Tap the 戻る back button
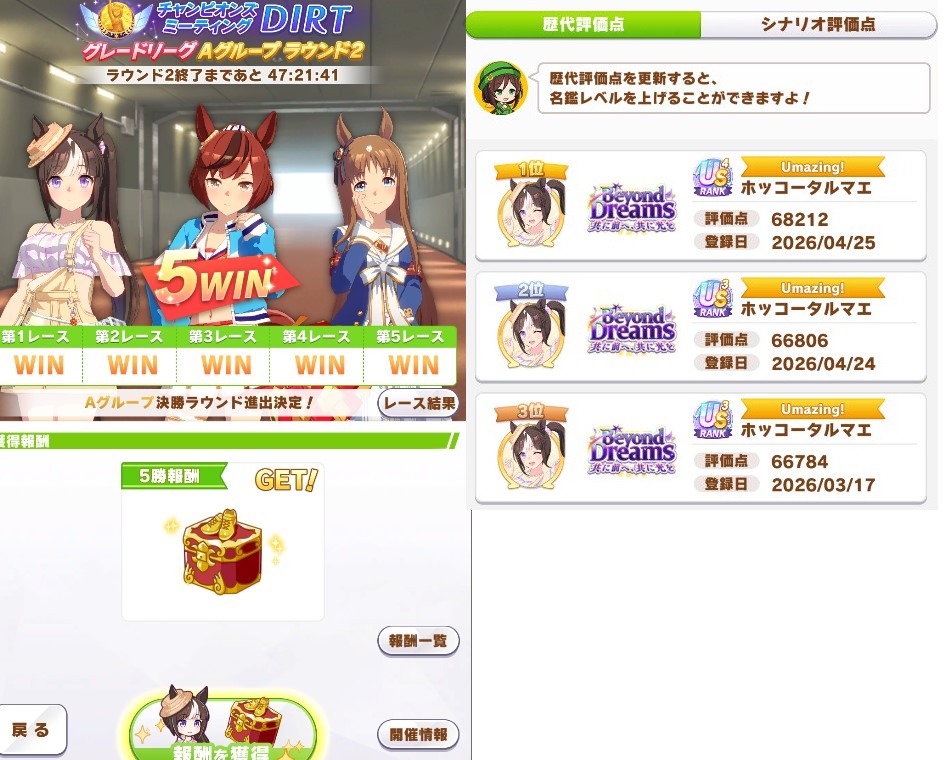944x760 pixels. [x=30, y=730]
